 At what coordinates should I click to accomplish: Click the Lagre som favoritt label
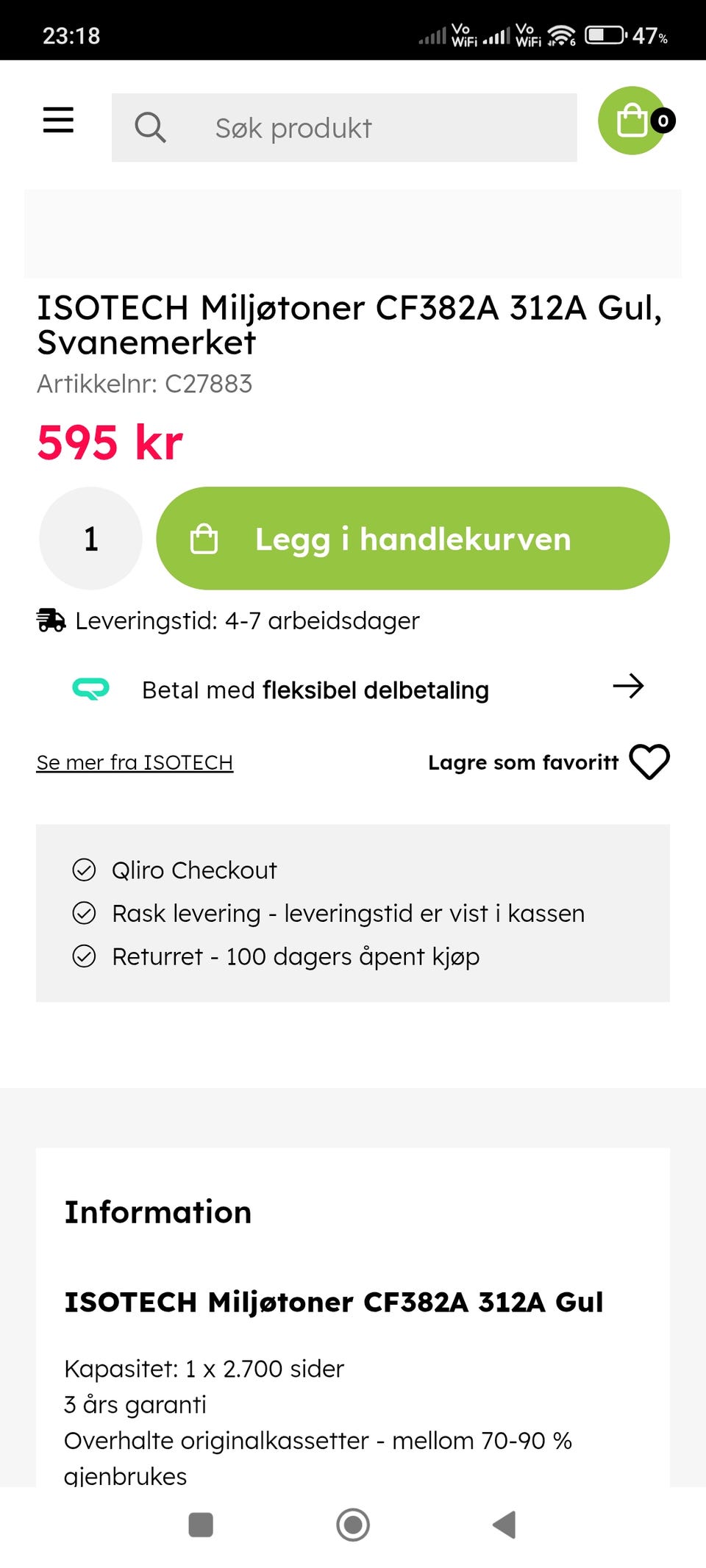click(x=523, y=762)
